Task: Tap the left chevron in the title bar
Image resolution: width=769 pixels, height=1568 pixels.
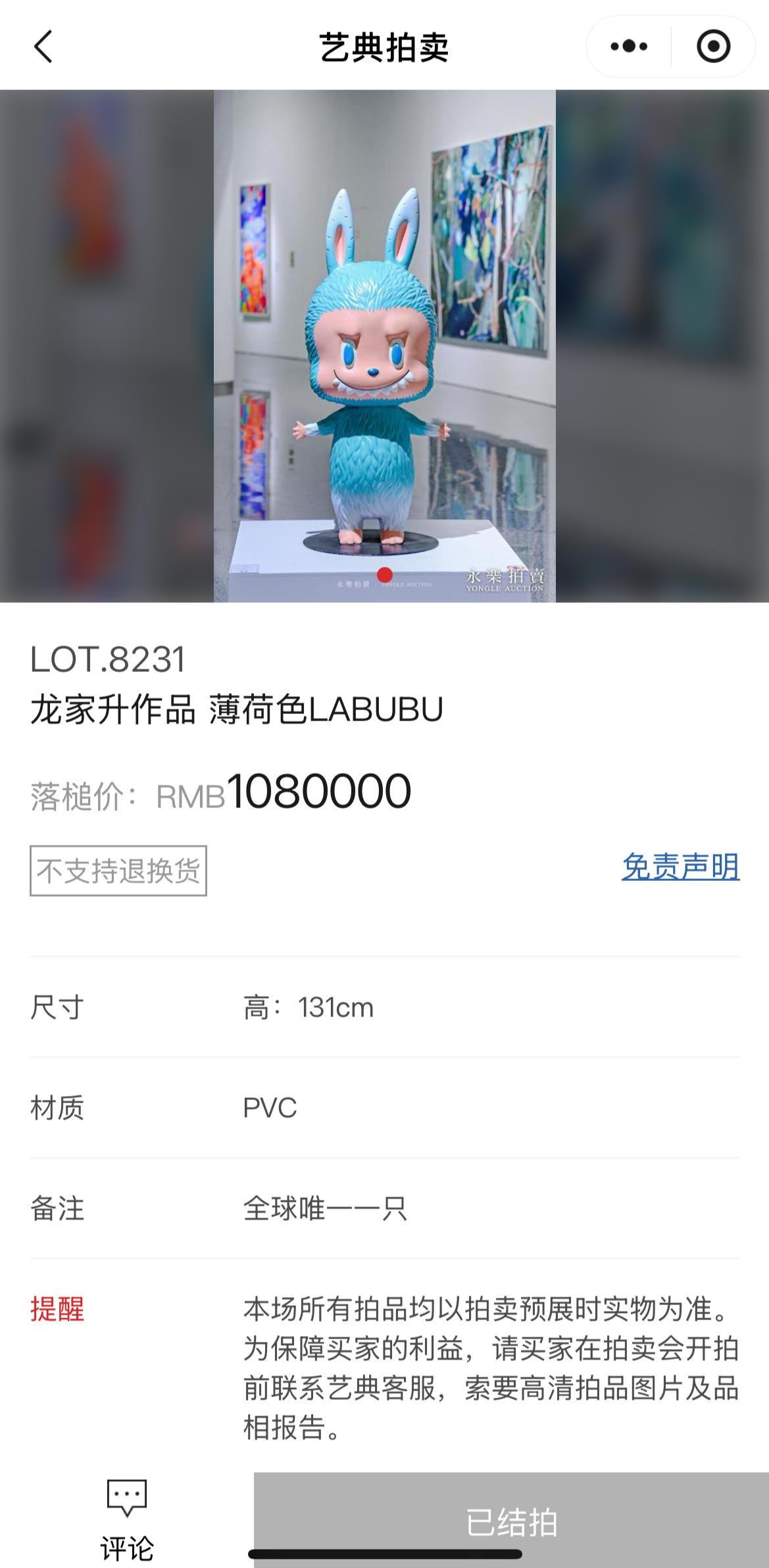Action: pos(39,47)
